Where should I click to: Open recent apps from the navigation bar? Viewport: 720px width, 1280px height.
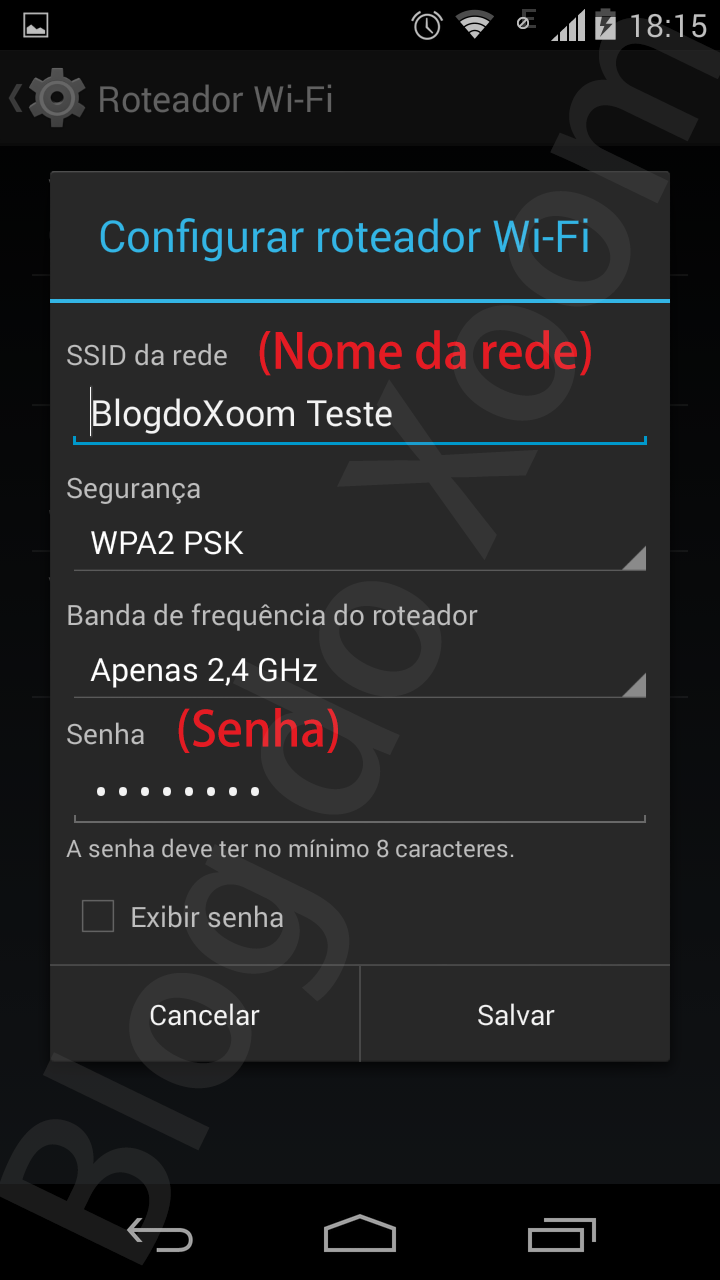pyautogui.click(x=561, y=1235)
